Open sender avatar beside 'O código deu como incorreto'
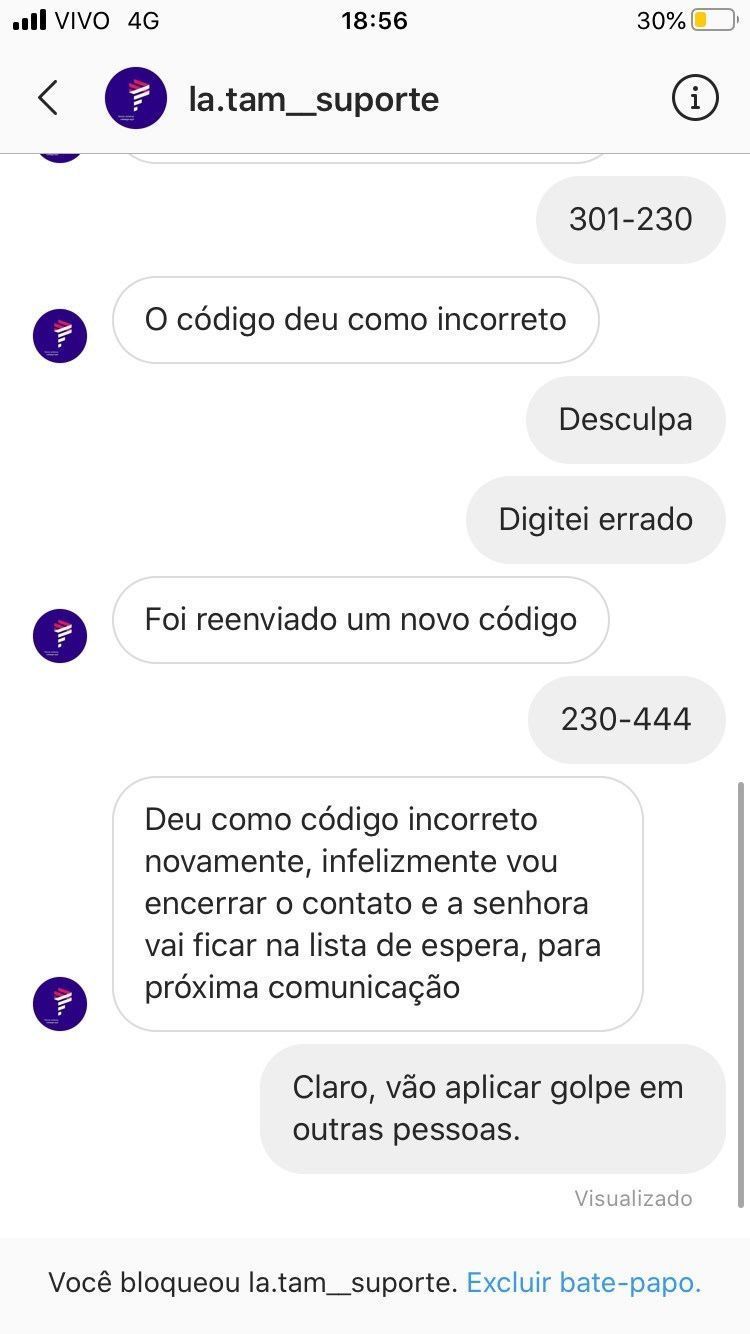The image size is (750, 1334). tap(60, 336)
